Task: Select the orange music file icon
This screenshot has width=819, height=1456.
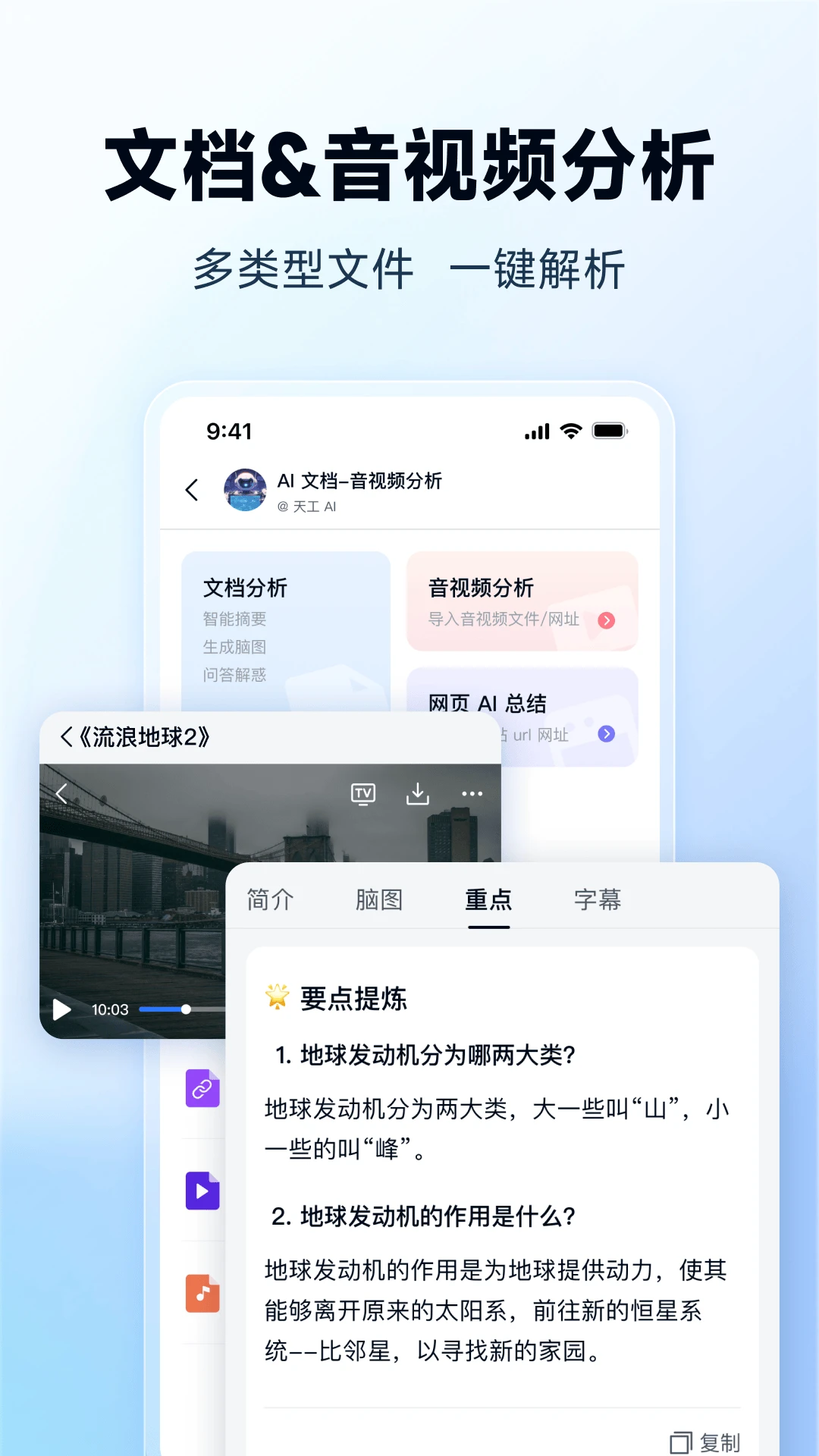Action: 202,1294
